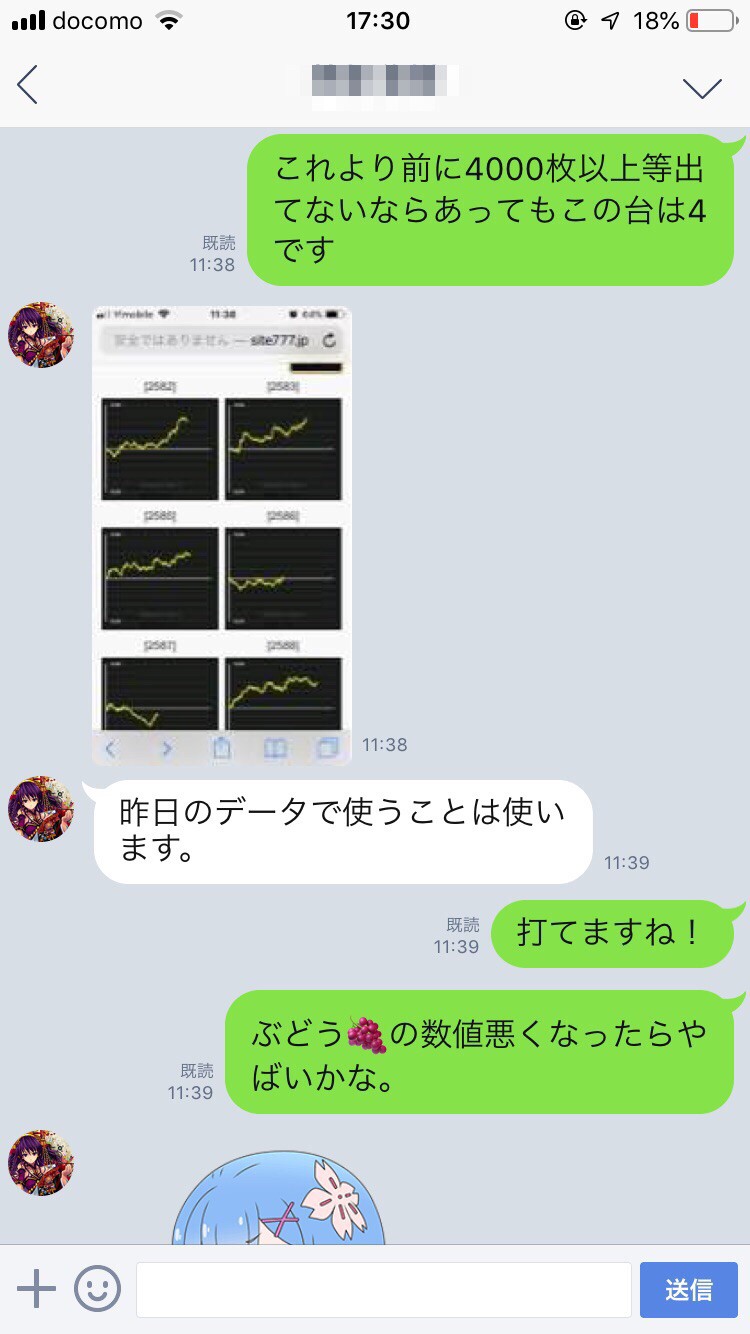This screenshot has height=1334, width=750.
Task: Open the plus attachment menu
Action: [37, 1288]
